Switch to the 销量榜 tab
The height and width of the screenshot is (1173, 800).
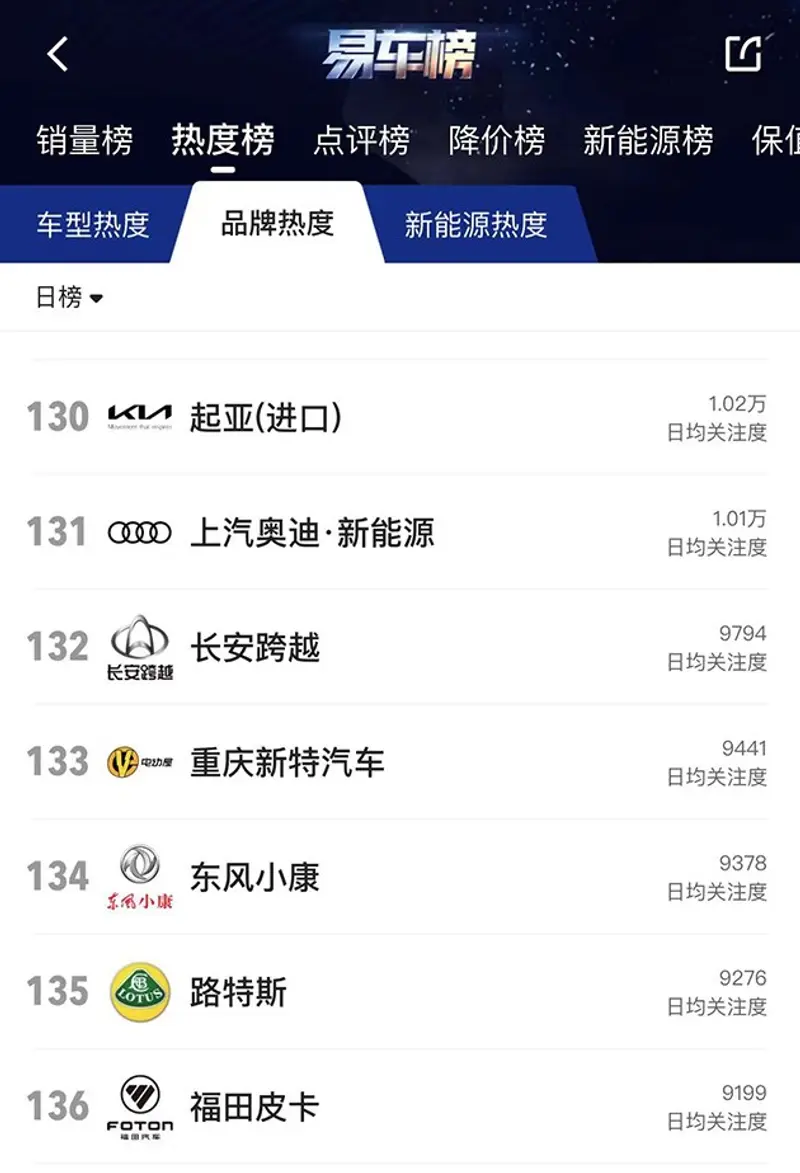[84, 141]
